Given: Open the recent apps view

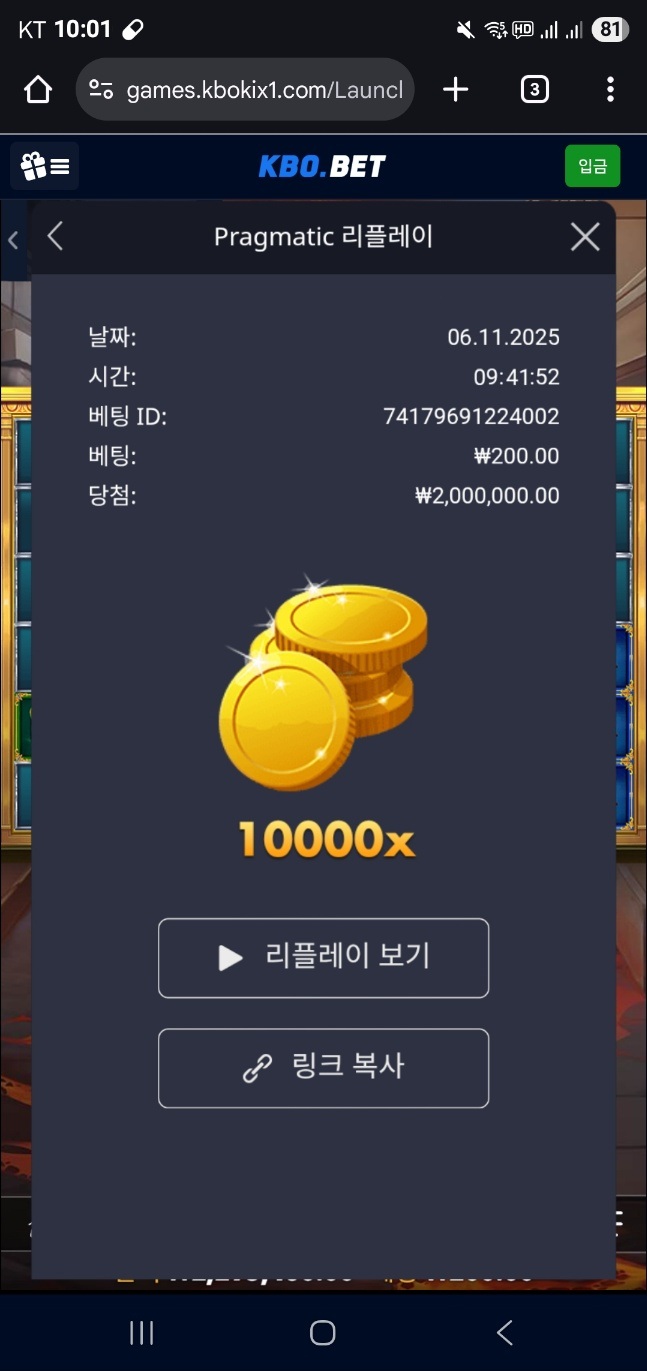Looking at the screenshot, I should click(142, 1332).
